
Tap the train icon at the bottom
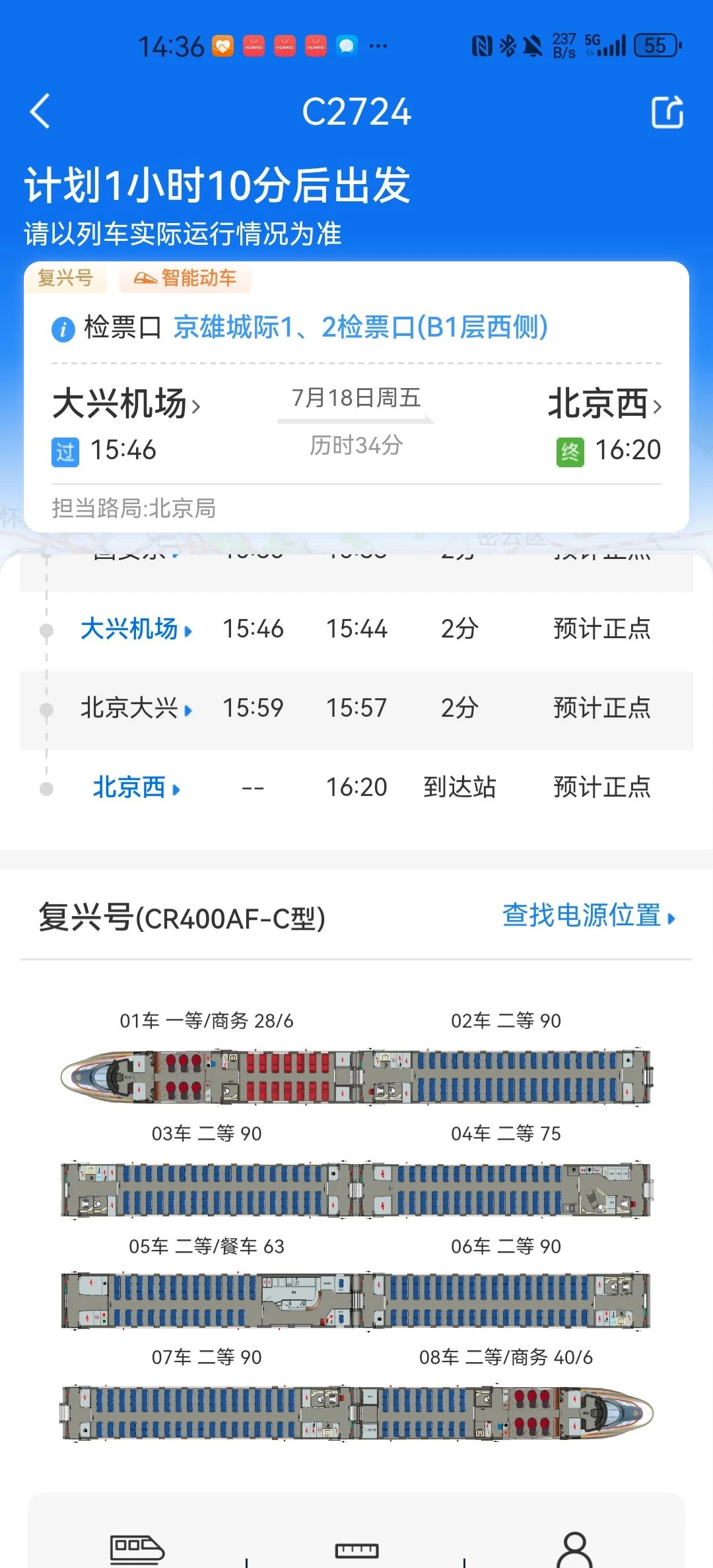coord(137,1550)
